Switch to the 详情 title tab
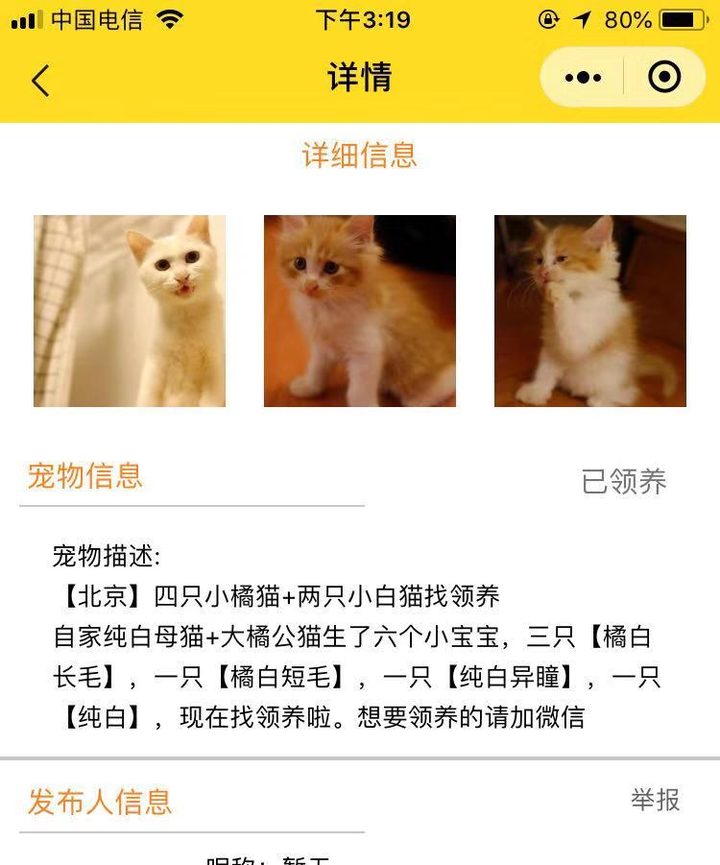Viewport: 720px width, 865px height. tap(360, 77)
